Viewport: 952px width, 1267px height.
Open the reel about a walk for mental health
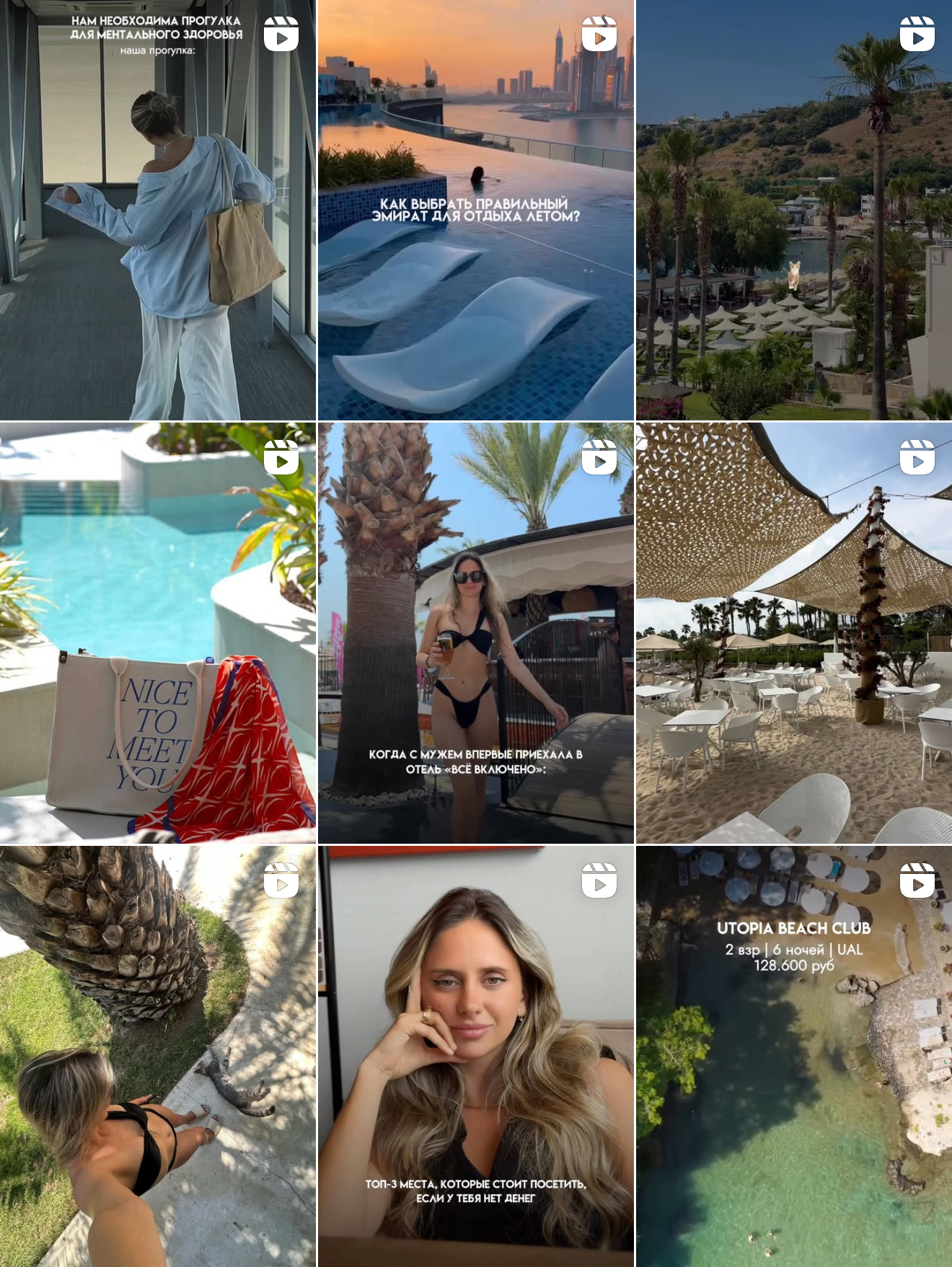pos(157,210)
